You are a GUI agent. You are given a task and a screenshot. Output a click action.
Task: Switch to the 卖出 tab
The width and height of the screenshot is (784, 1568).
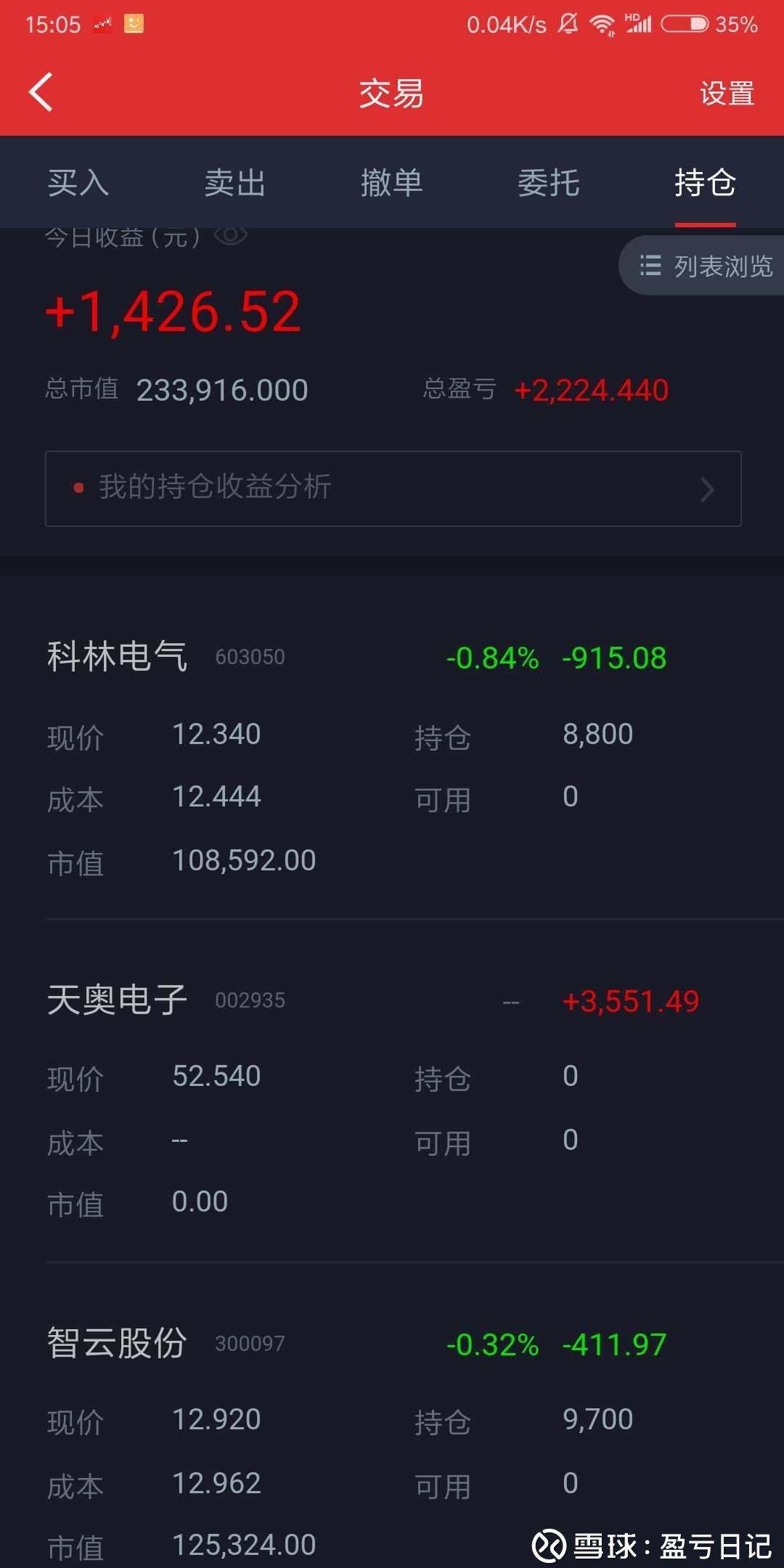(x=235, y=182)
